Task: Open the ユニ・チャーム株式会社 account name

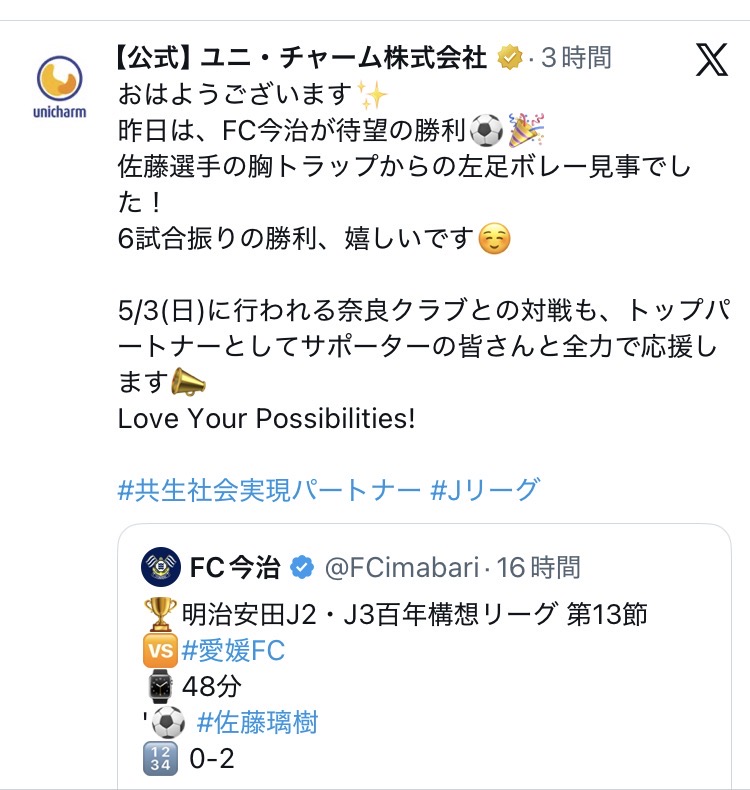Action: pyautogui.click(x=302, y=58)
